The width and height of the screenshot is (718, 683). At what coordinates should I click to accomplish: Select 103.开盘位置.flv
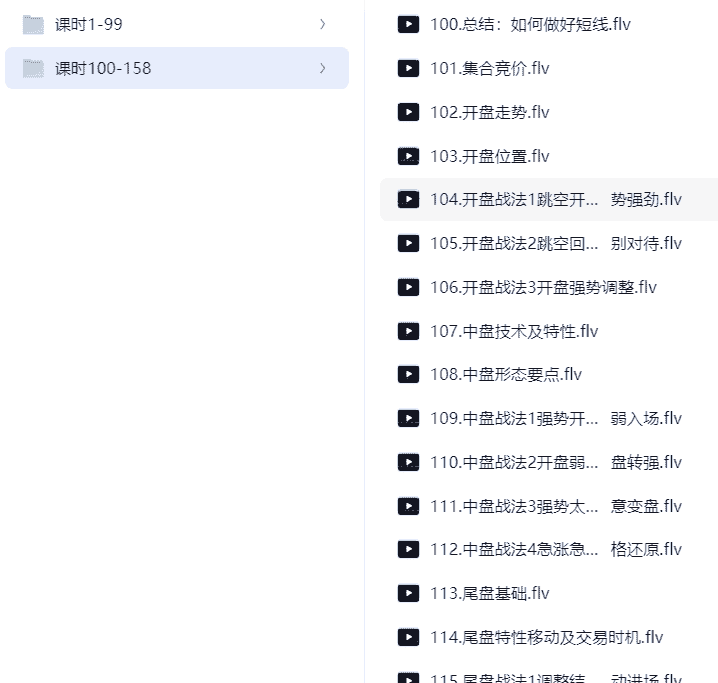[489, 156]
